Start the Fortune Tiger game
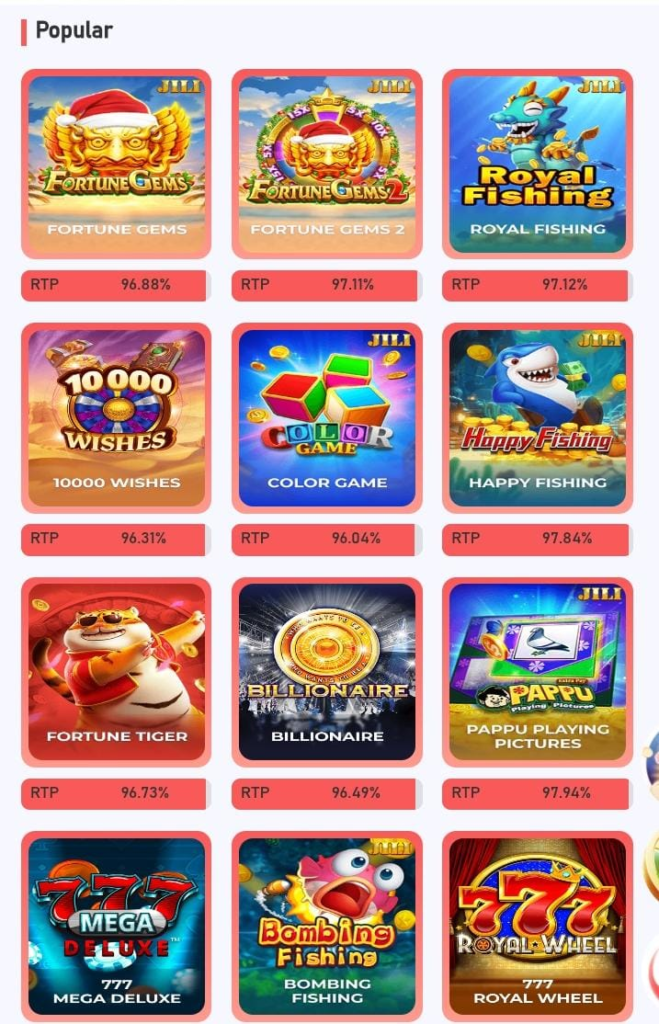 click(x=116, y=672)
